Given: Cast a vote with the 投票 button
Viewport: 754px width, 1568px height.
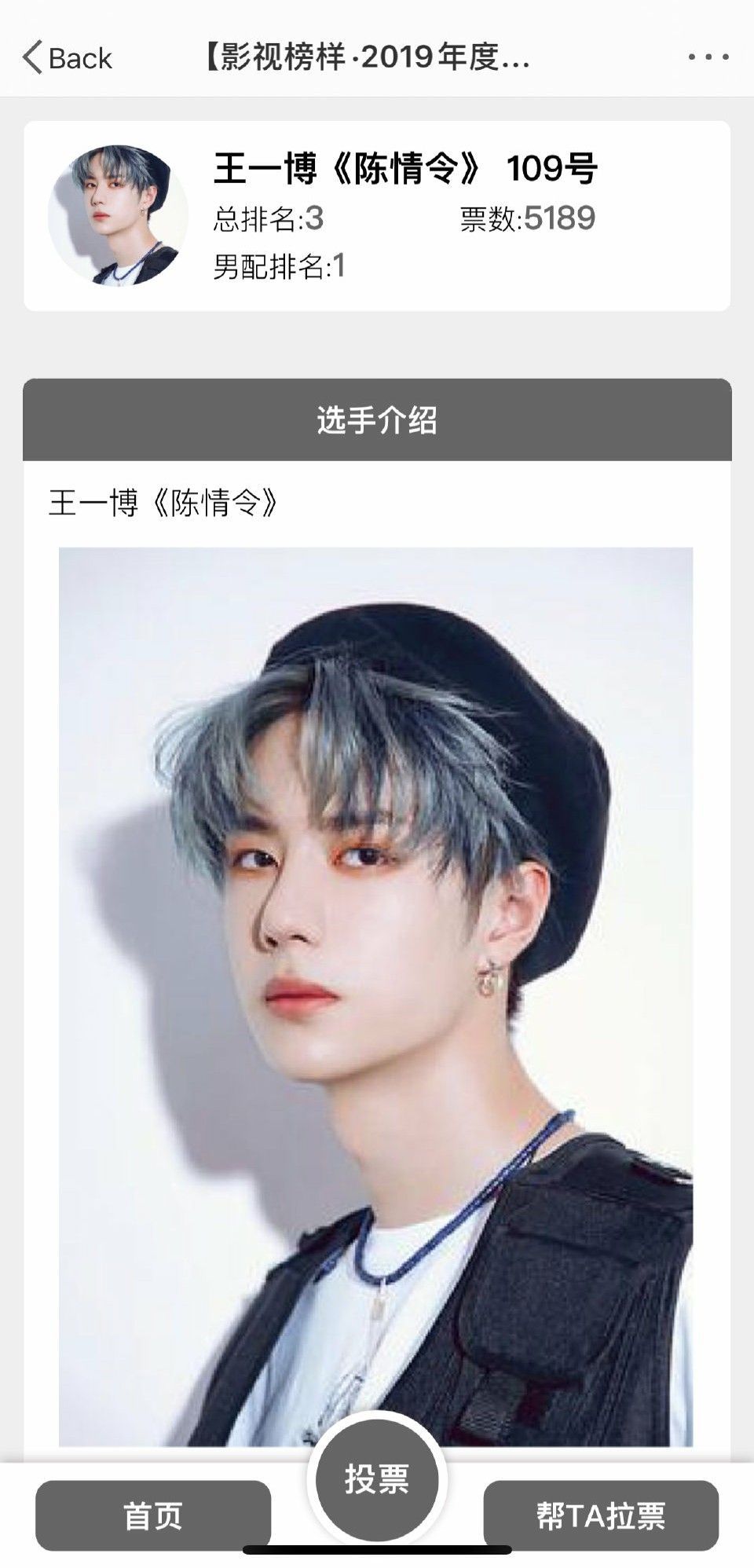Looking at the screenshot, I should click(377, 1479).
